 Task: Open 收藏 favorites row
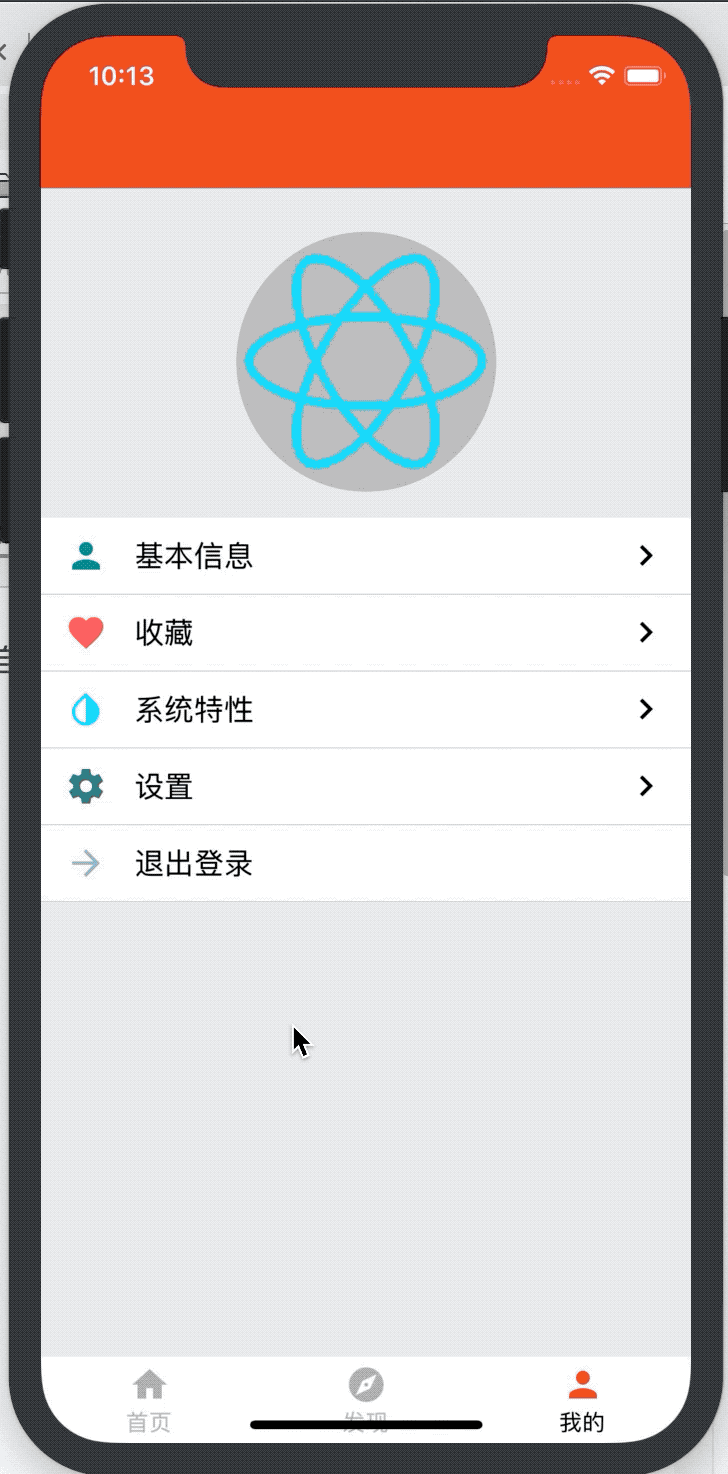(365, 633)
